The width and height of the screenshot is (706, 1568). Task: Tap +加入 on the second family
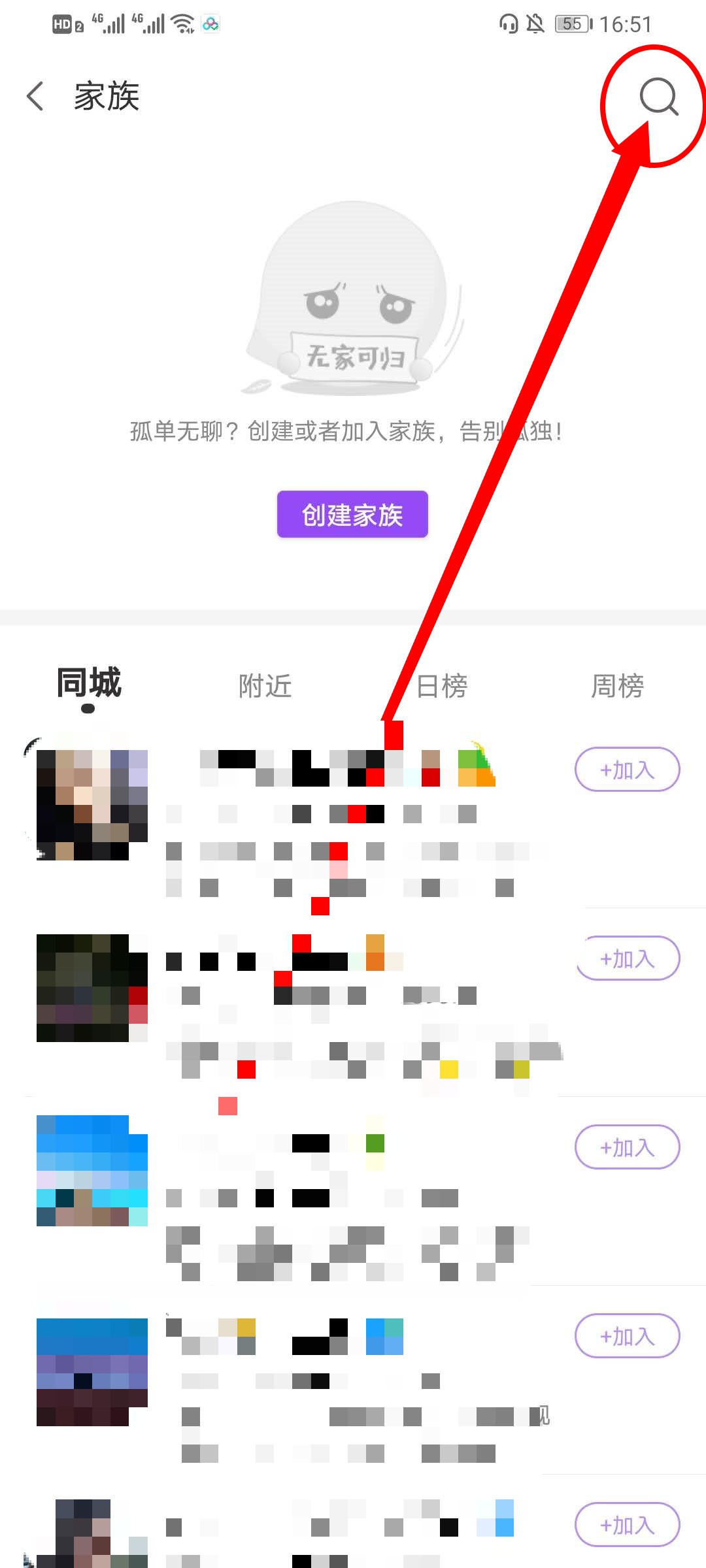click(627, 958)
